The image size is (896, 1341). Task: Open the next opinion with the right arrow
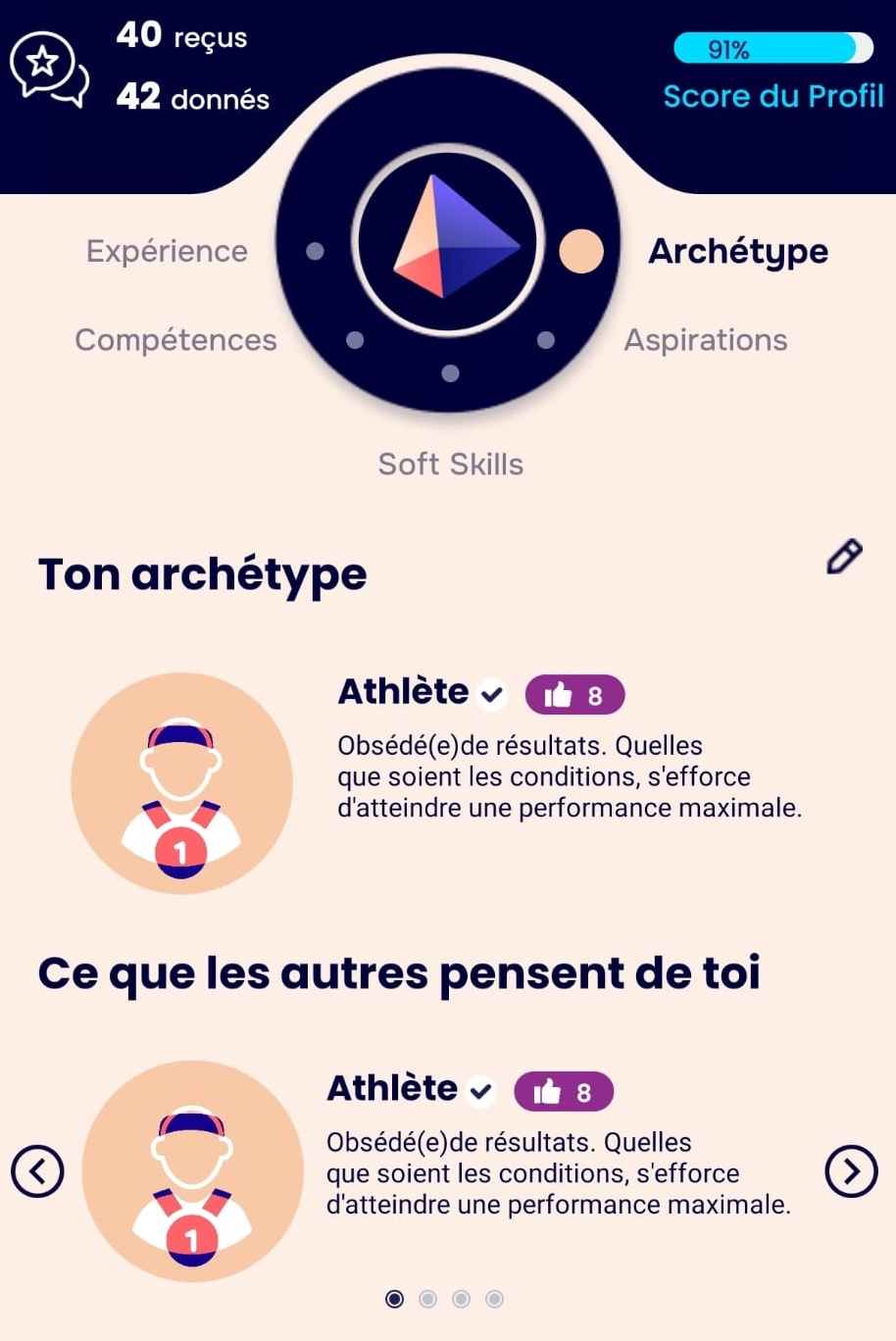pyautogui.click(x=851, y=1171)
